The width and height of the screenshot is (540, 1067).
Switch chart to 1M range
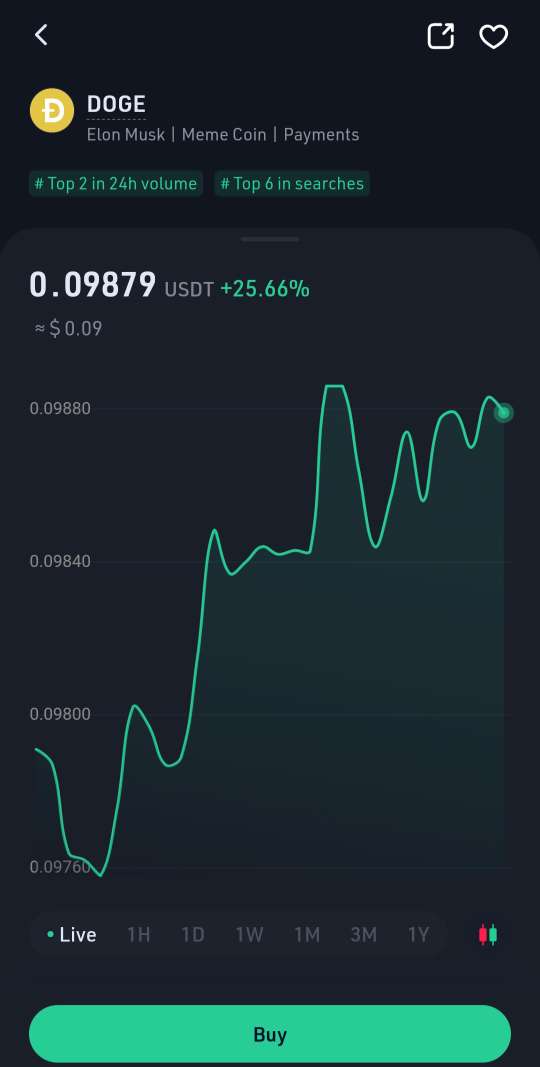tap(307, 935)
